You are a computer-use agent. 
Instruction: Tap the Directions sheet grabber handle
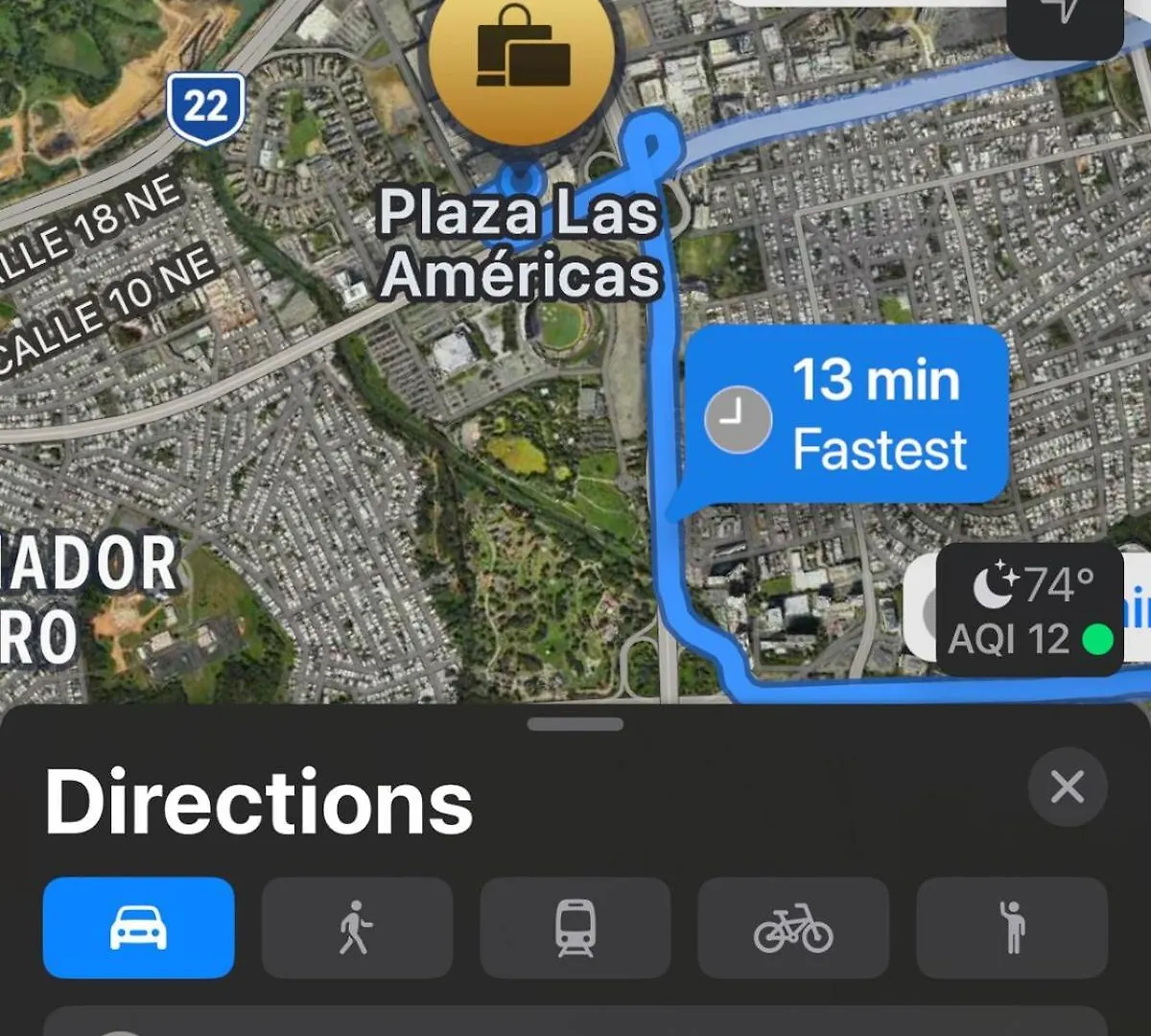(575, 724)
